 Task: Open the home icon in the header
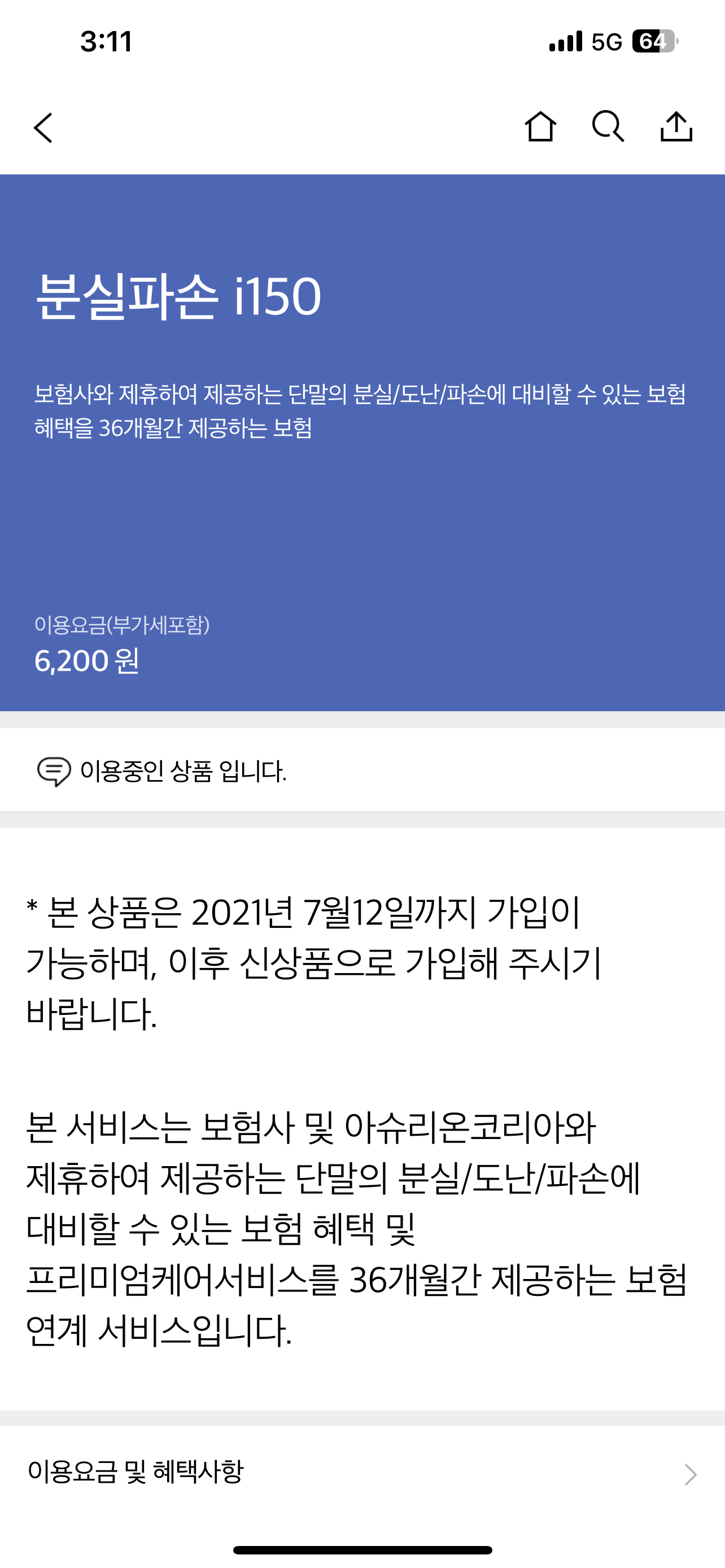540,126
